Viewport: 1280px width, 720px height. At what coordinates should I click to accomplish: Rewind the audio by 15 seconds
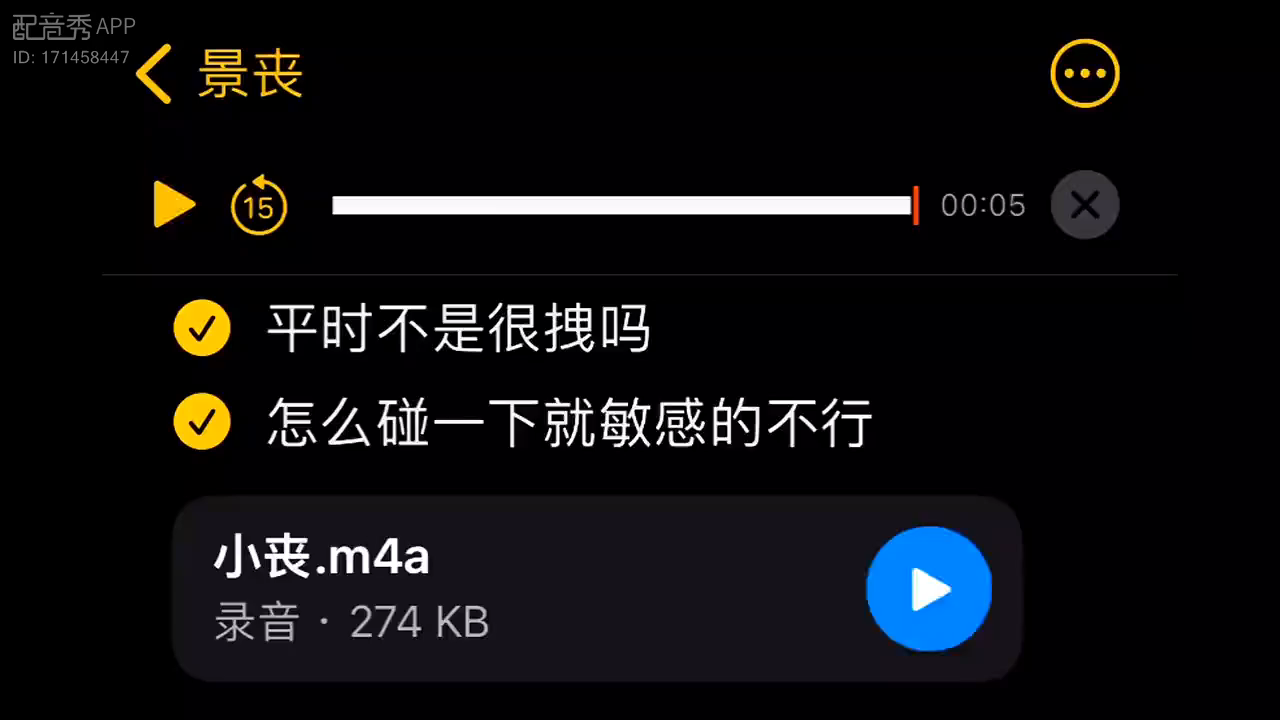[259, 205]
